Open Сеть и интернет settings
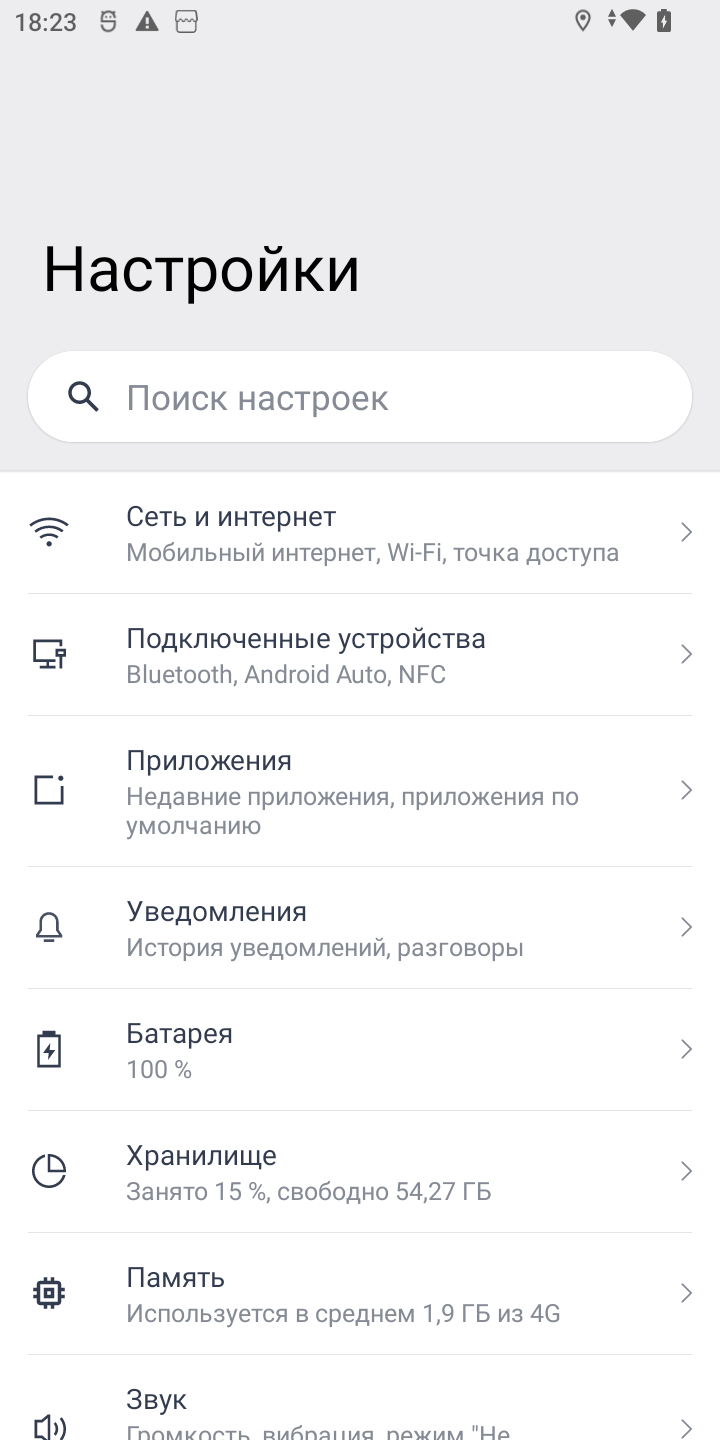720x1440 pixels. (360, 533)
